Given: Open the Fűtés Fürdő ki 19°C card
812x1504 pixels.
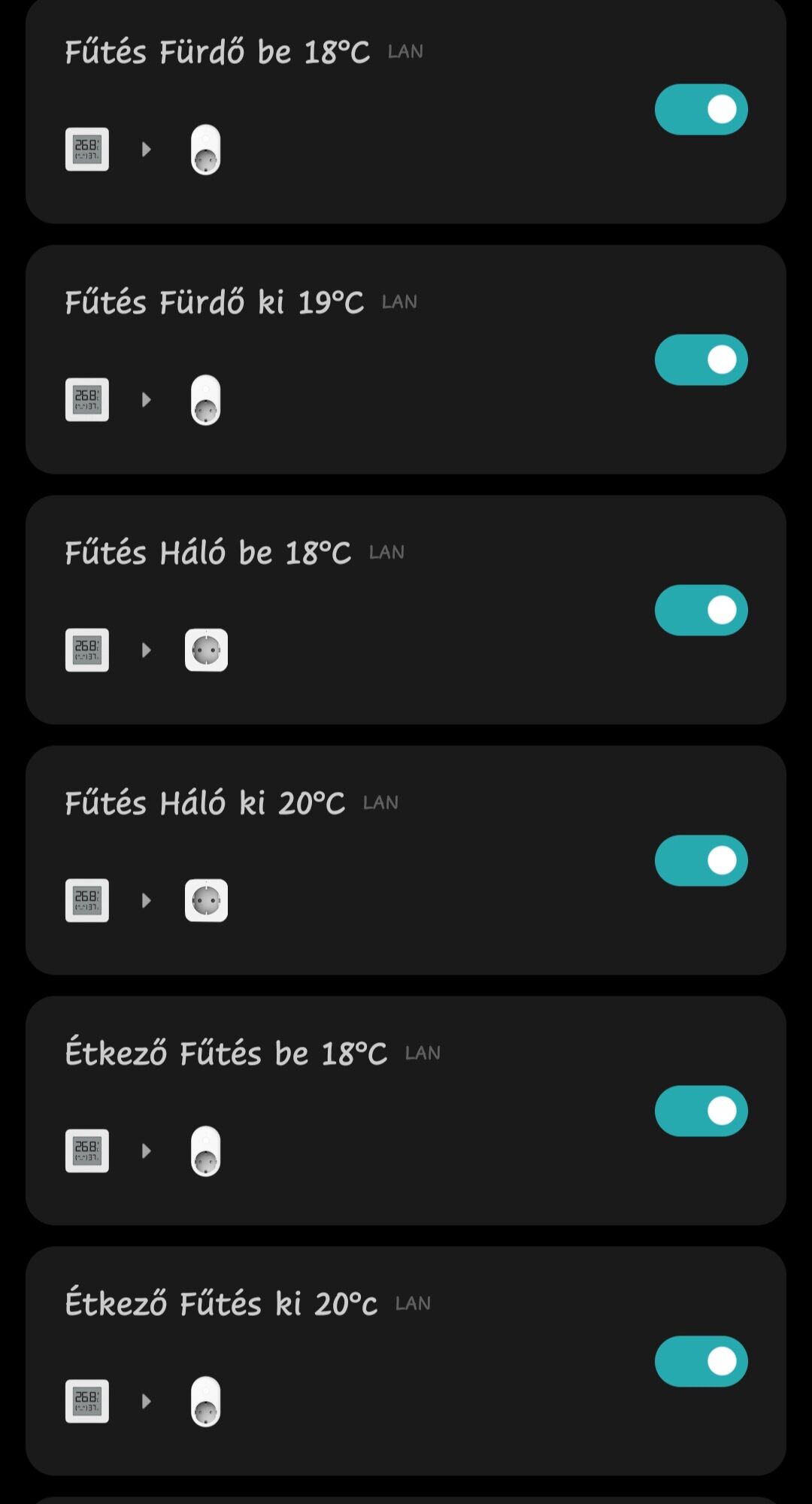Looking at the screenshot, I should [x=406, y=359].
